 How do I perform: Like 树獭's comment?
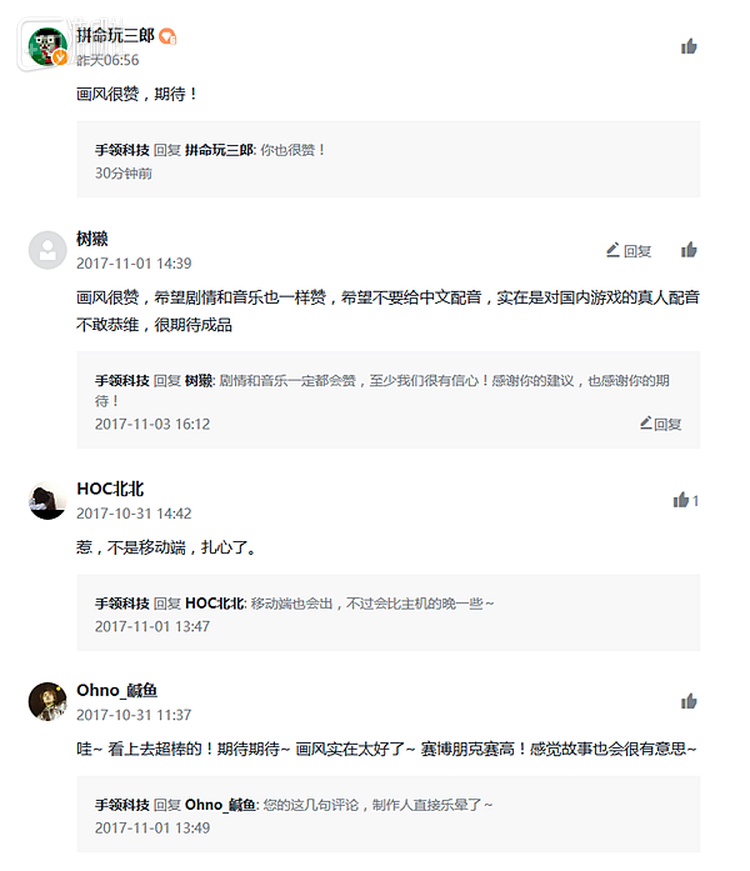pos(689,250)
